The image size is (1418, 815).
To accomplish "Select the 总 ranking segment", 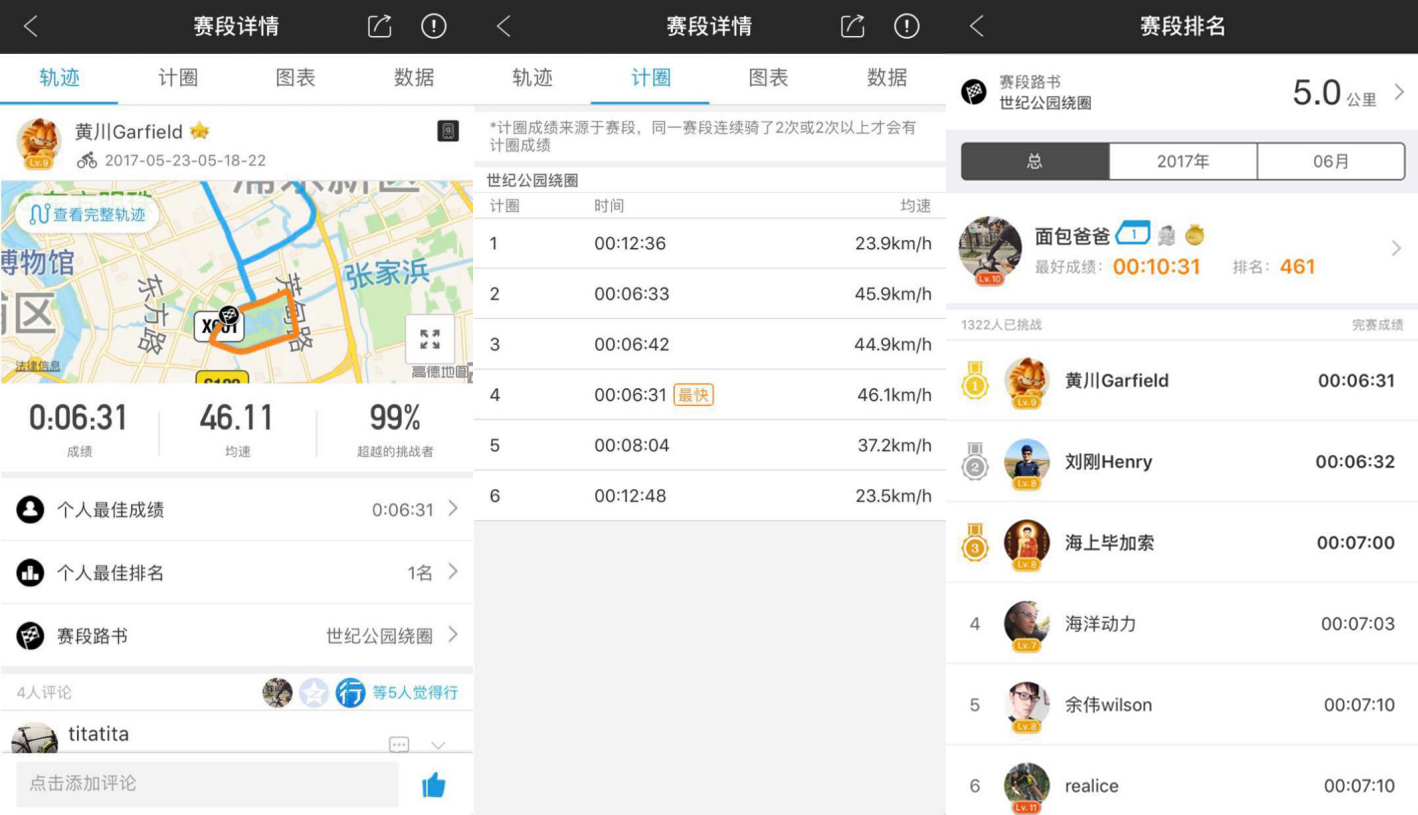I will (1035, 162).
